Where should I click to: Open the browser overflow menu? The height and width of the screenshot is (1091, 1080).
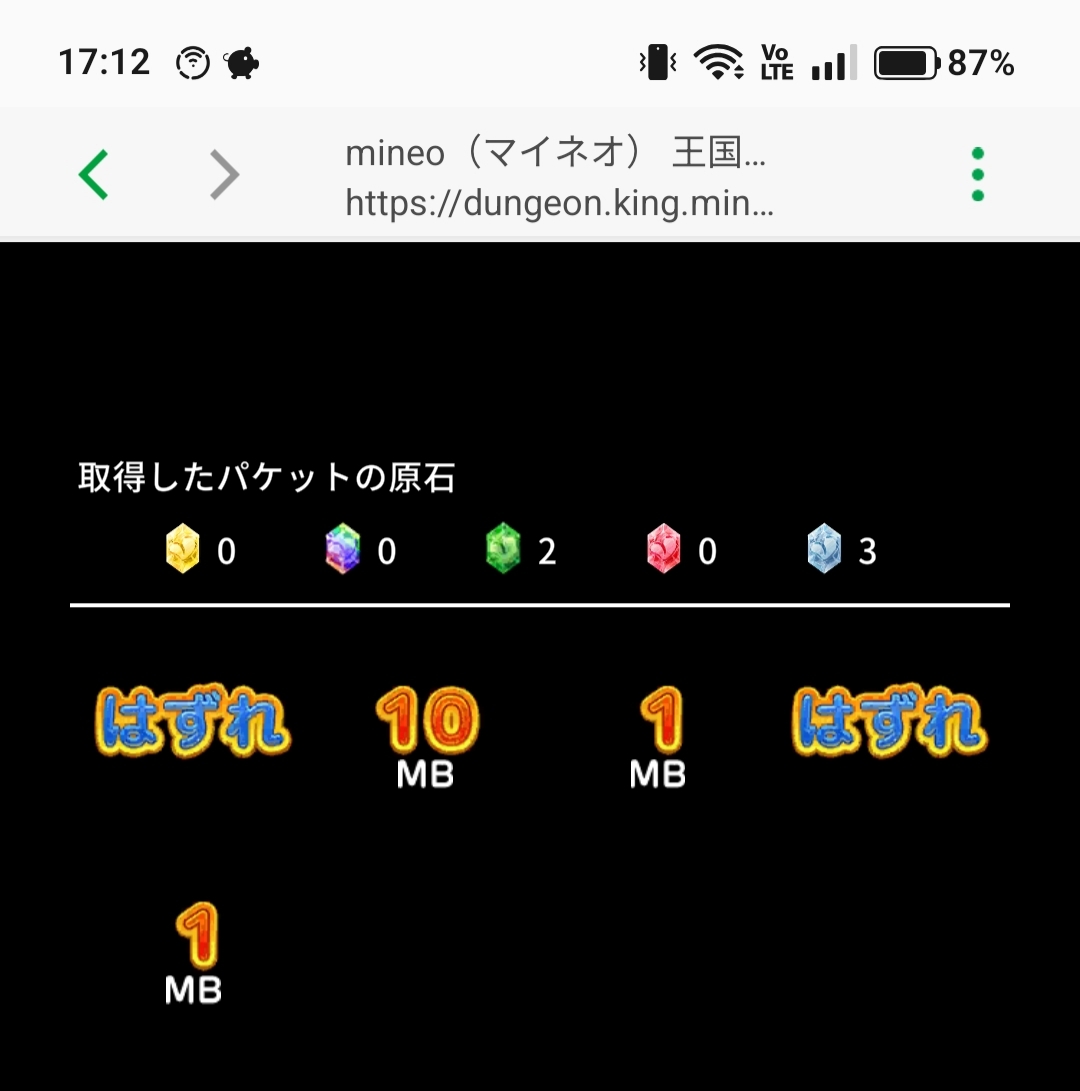pyautogui.click(x=977, y=175)
